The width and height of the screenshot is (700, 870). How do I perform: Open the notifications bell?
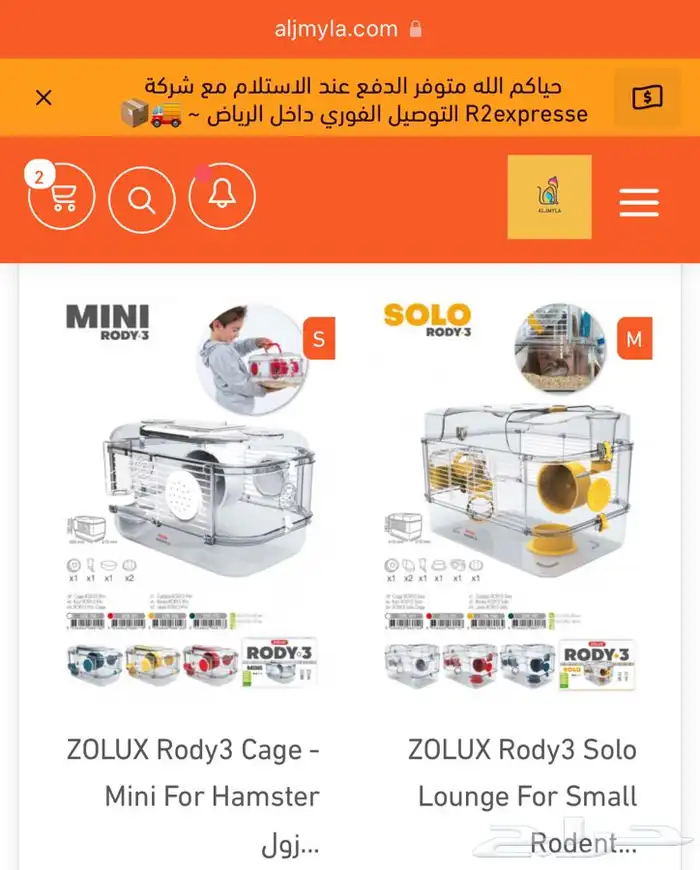222,196
